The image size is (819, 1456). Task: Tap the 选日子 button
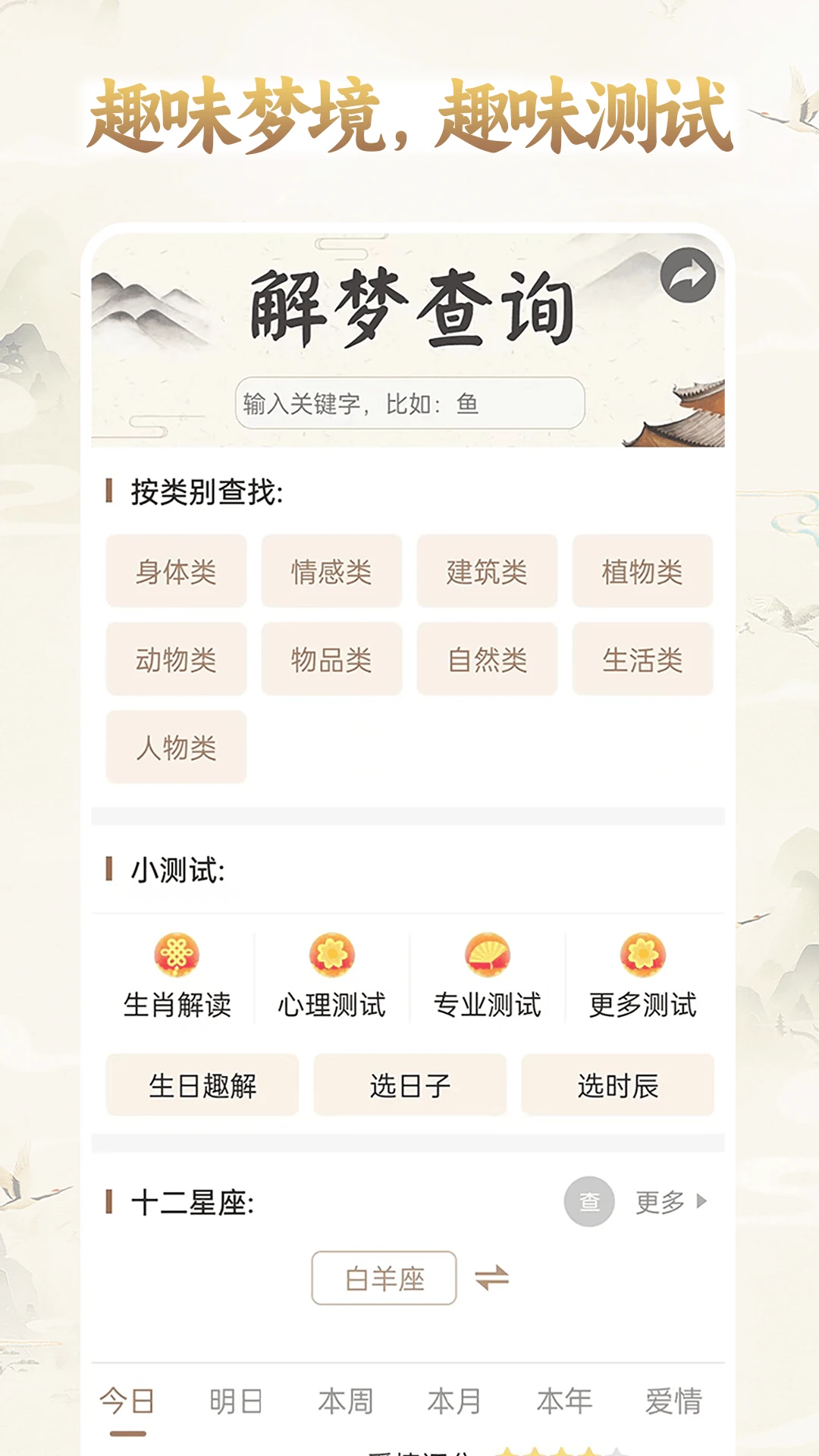click(x=410, y=1086)
